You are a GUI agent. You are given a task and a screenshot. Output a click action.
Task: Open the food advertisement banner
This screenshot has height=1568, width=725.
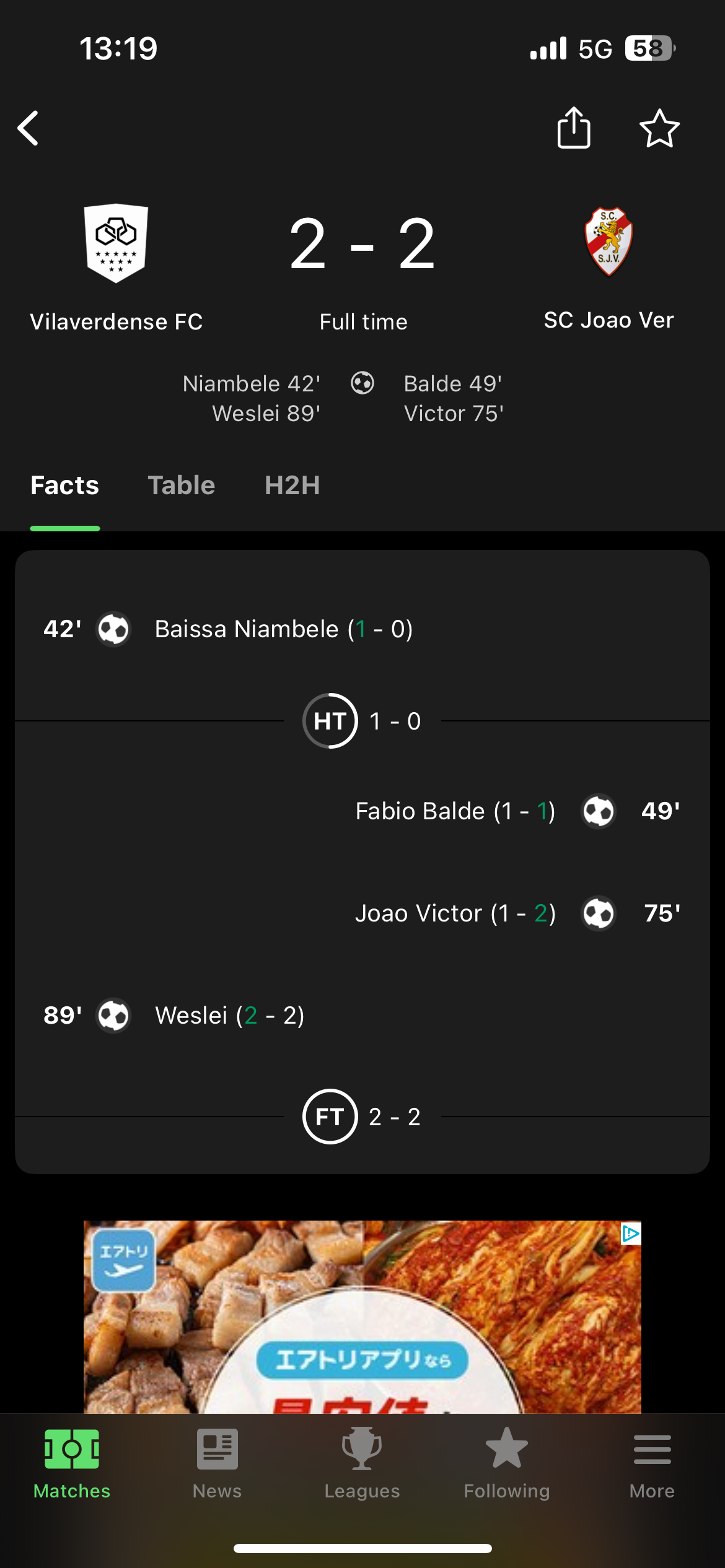click(362, 1317)
